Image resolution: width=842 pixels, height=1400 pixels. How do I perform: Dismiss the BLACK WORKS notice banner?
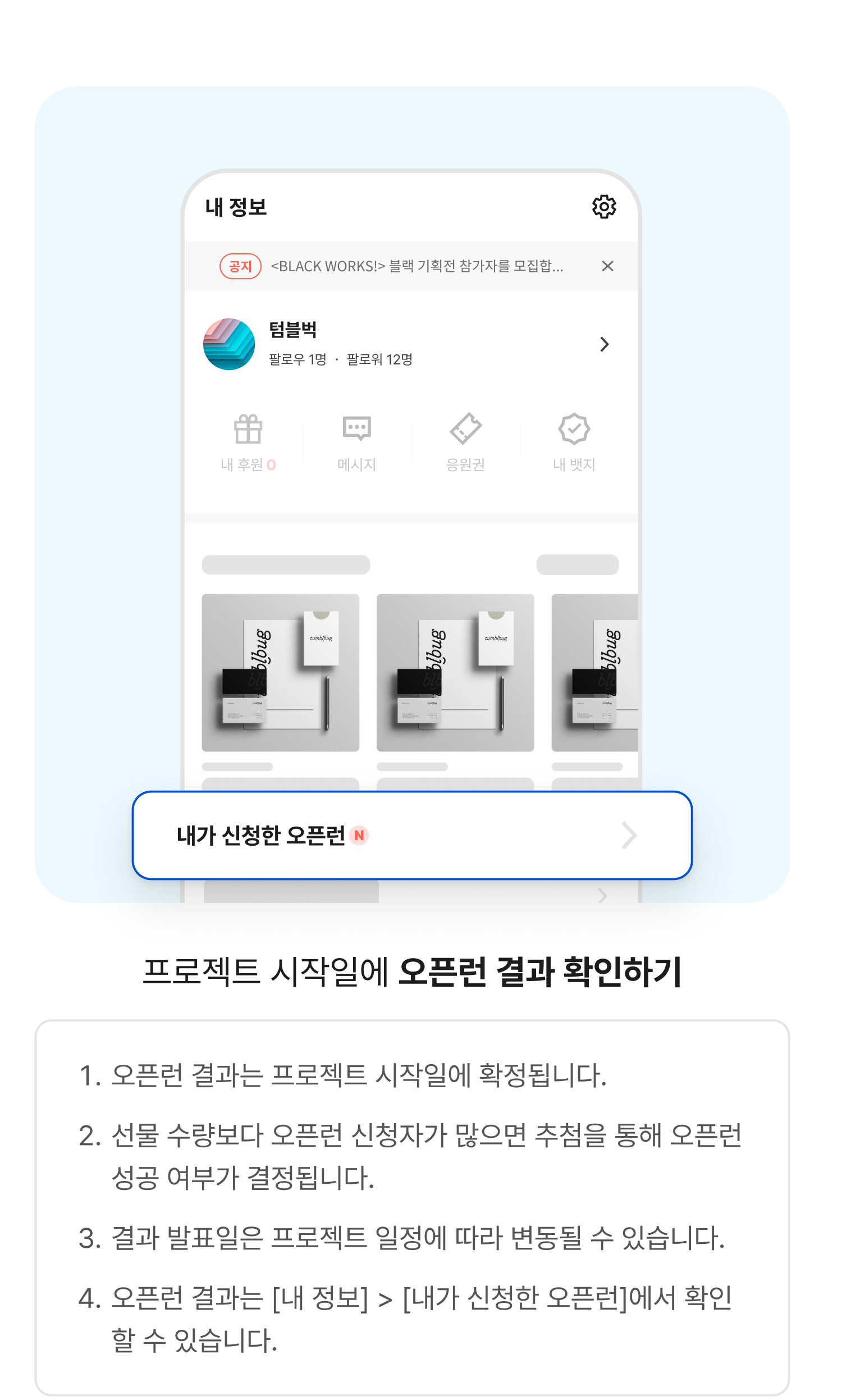(607, 266)
